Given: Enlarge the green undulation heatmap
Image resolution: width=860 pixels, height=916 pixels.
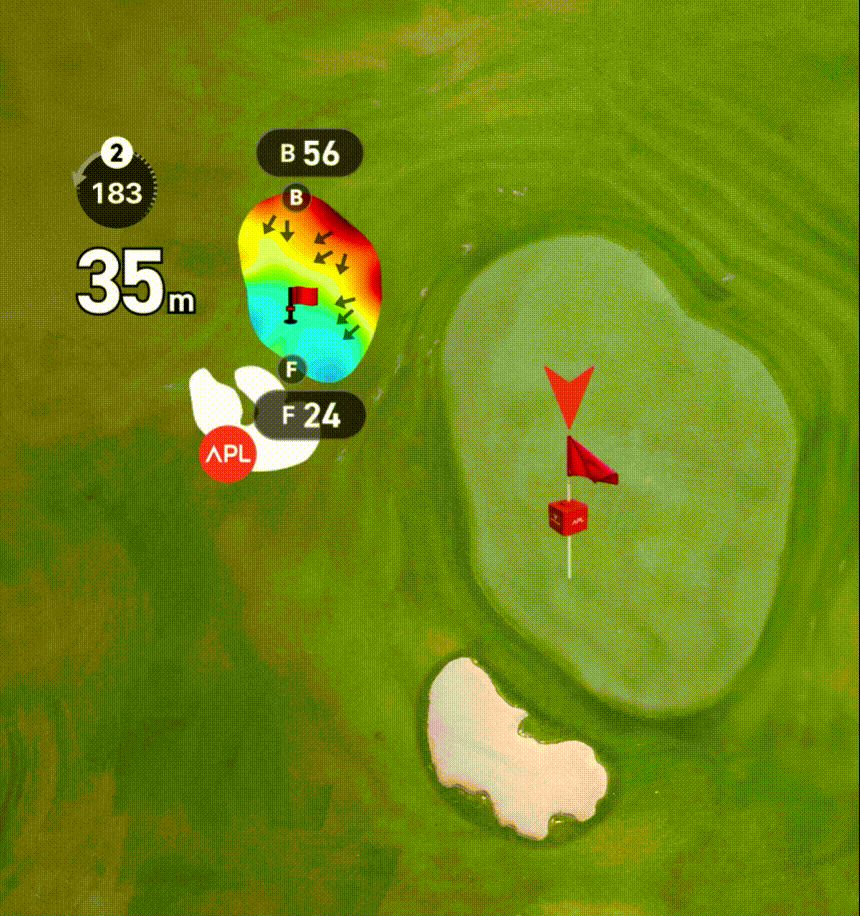Looking at the screenshot, I should (309, 287).
